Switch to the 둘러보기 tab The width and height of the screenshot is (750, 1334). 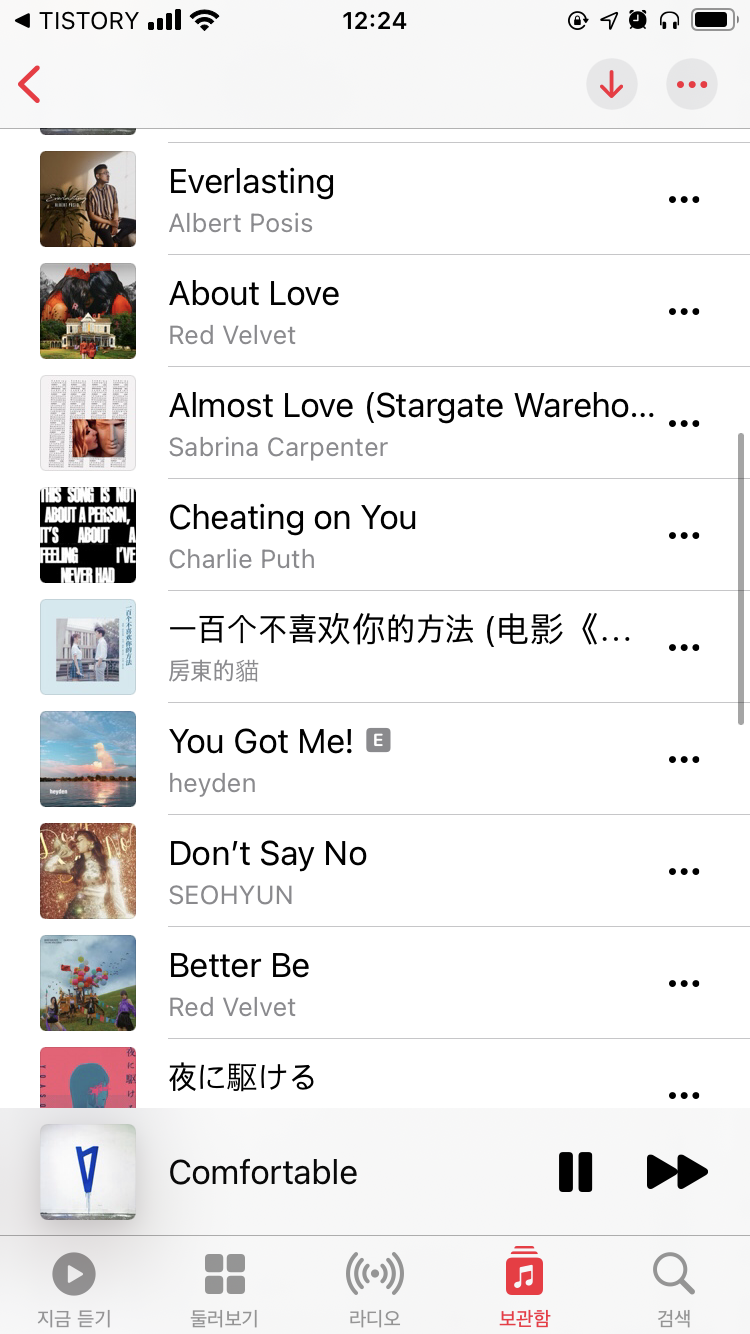point(224,1288)
